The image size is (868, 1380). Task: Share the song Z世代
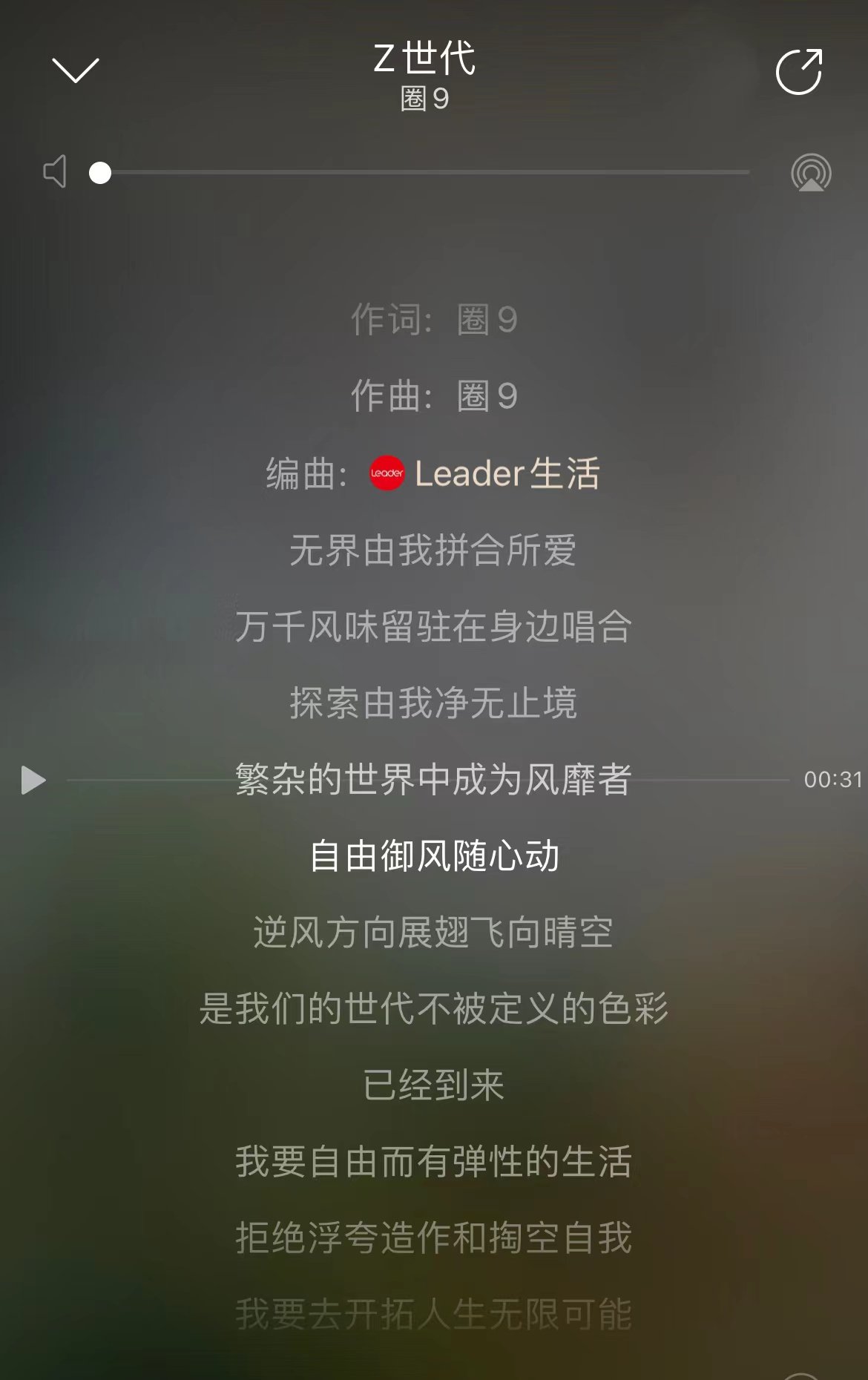(x=799, y=72)
